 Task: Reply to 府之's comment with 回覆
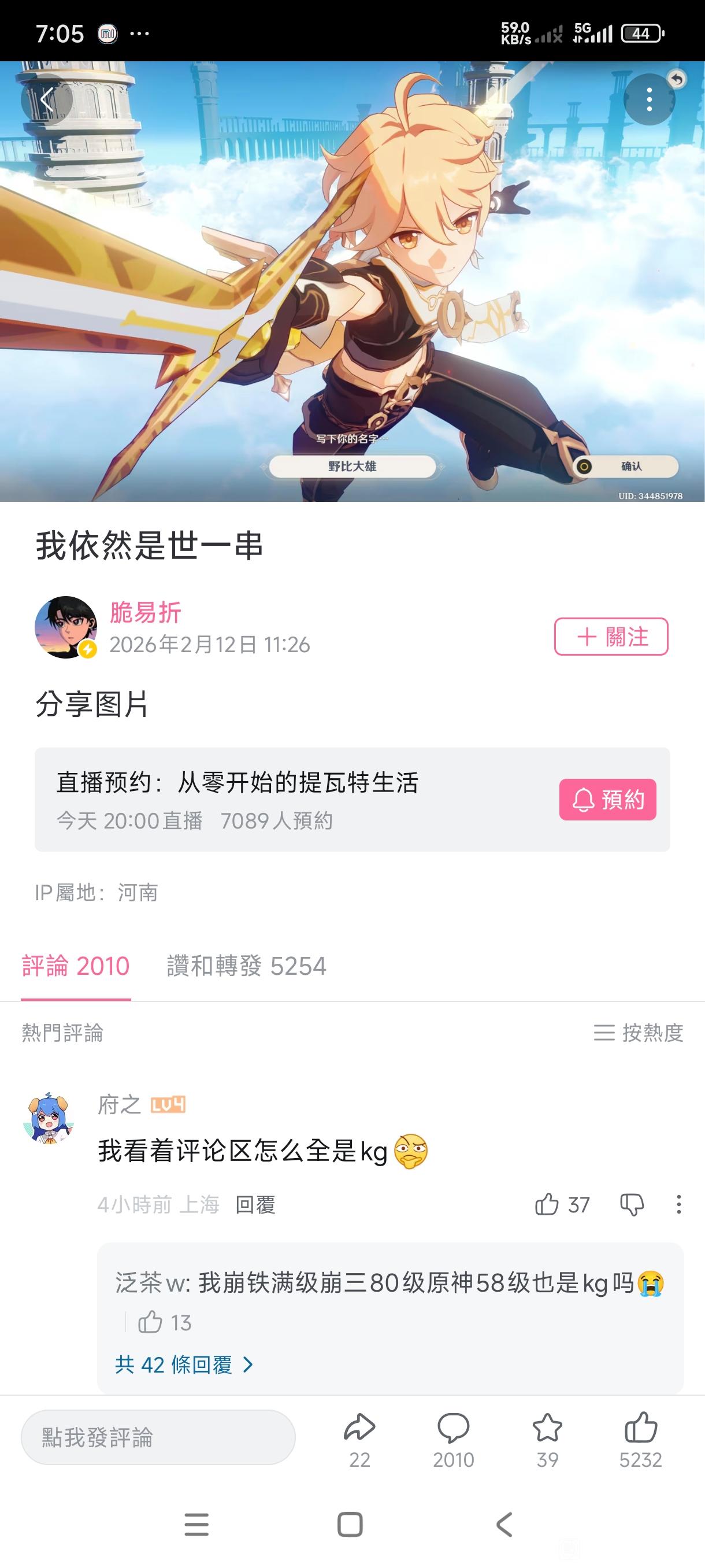tap(255, 1204)
